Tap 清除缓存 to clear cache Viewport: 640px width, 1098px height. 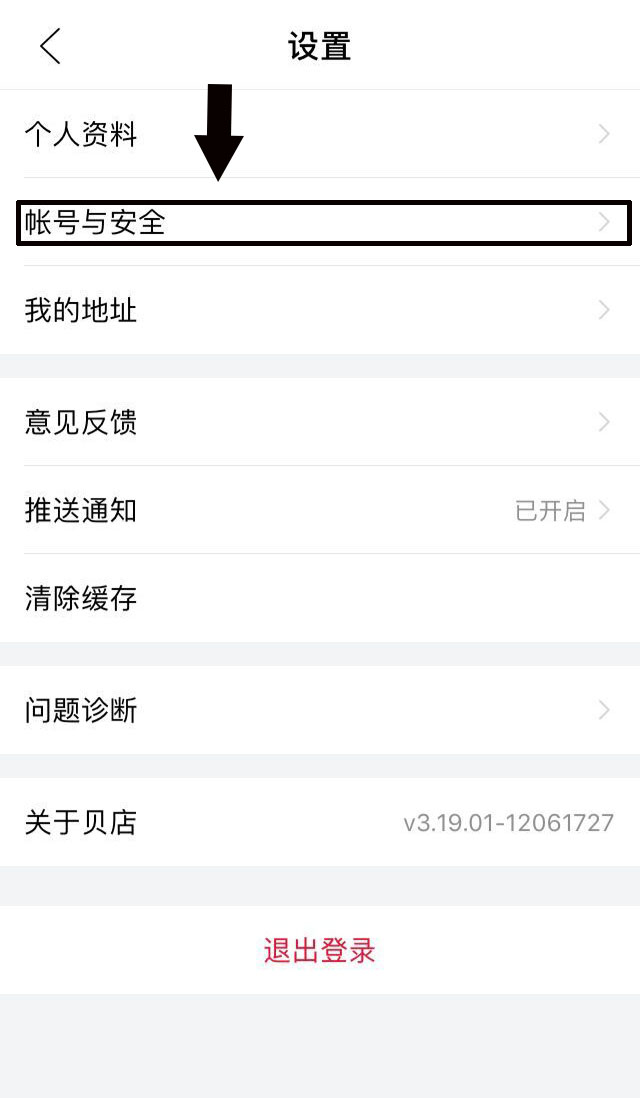pyautogui.click(x=320, y=598)
